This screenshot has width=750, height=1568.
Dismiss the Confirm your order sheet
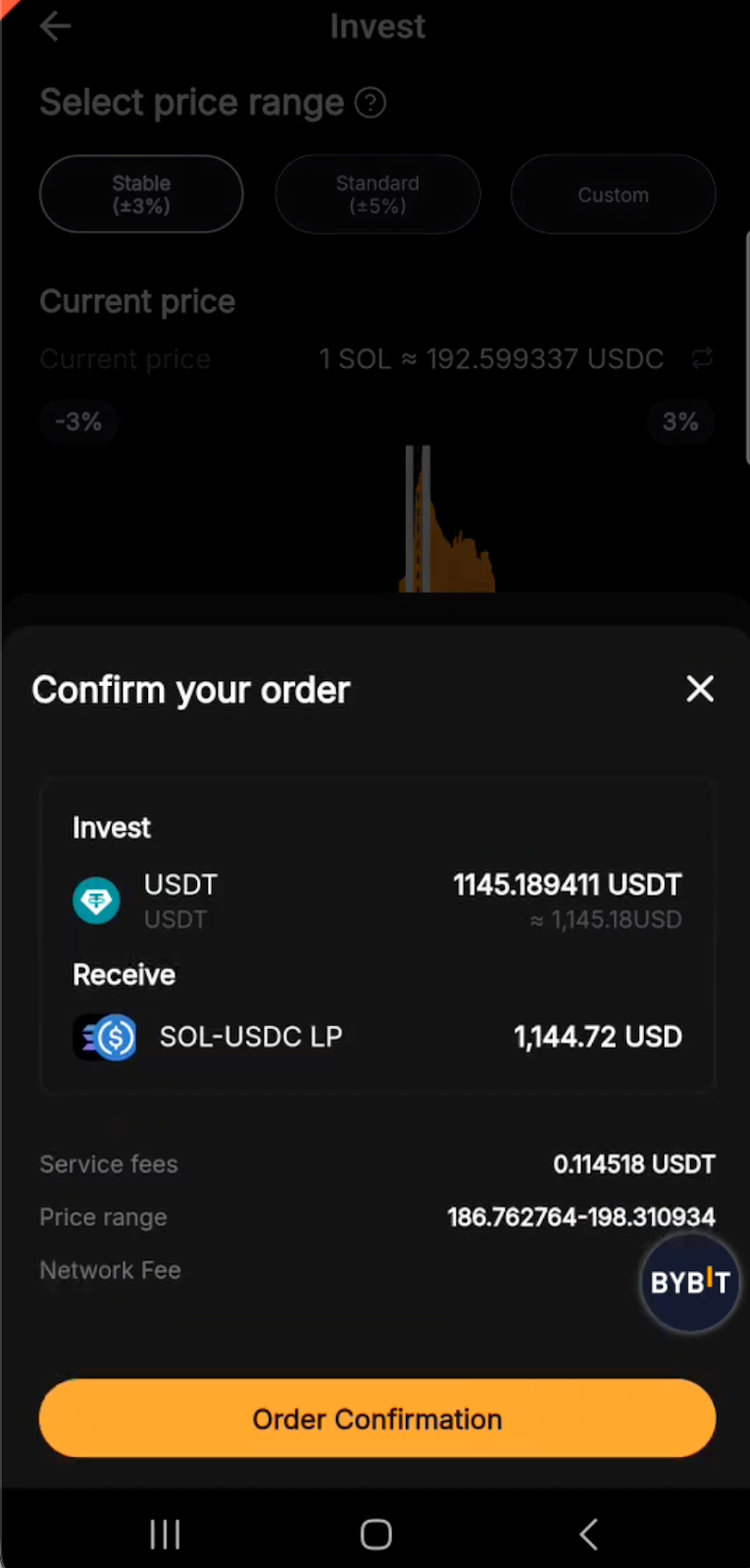(x=700, y=689)
